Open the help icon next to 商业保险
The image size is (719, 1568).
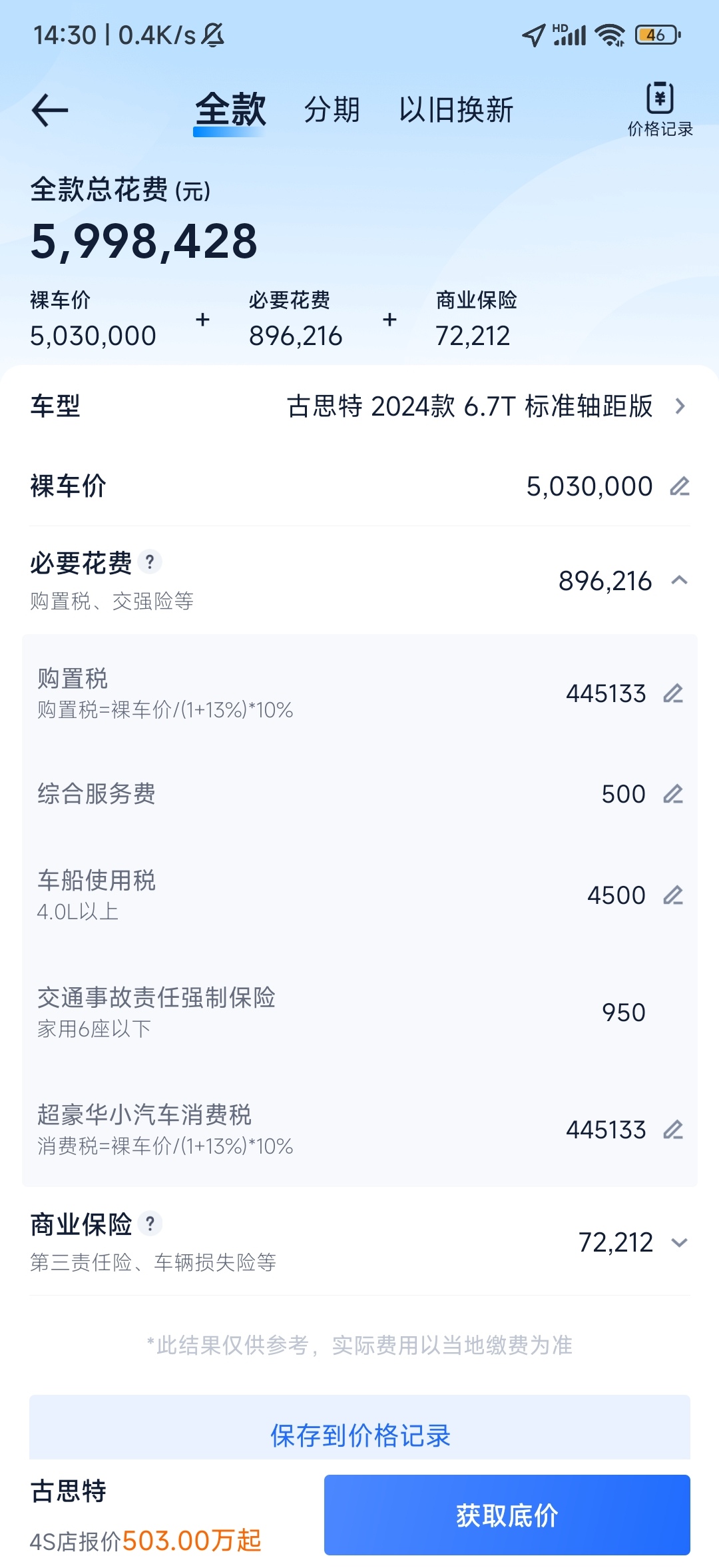tap(150, 1224)
